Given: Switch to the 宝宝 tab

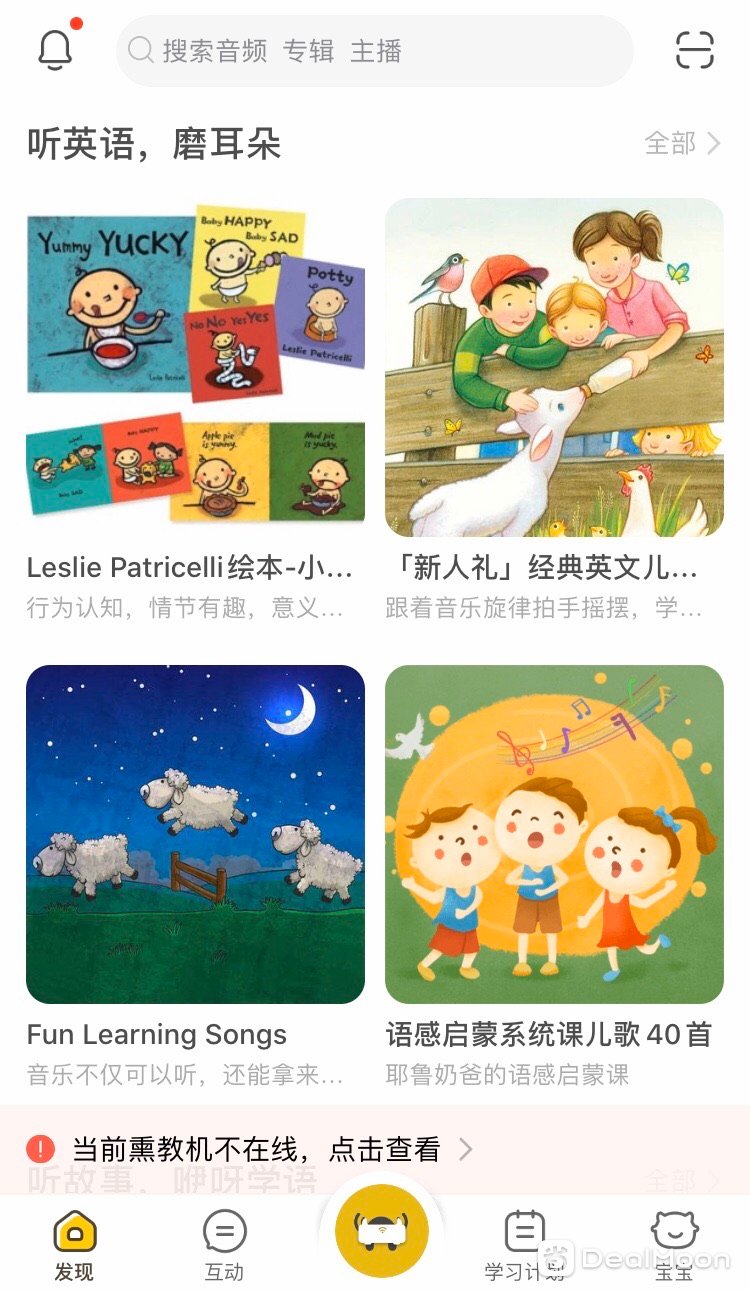Looking at the screenshot, I should 674,1245.
